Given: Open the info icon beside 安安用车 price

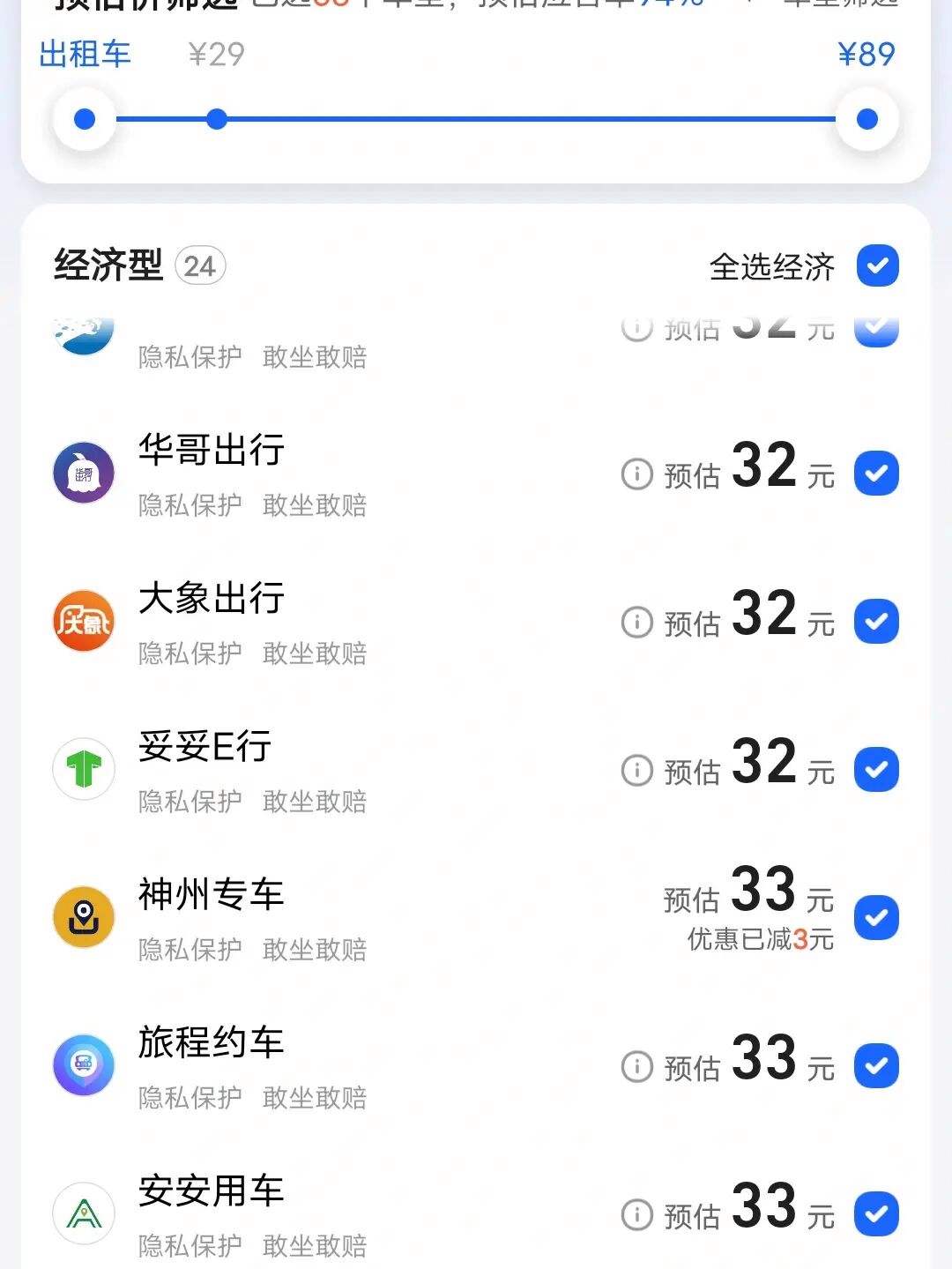Looking at the screenshot, I should (x=636, y=1213).
